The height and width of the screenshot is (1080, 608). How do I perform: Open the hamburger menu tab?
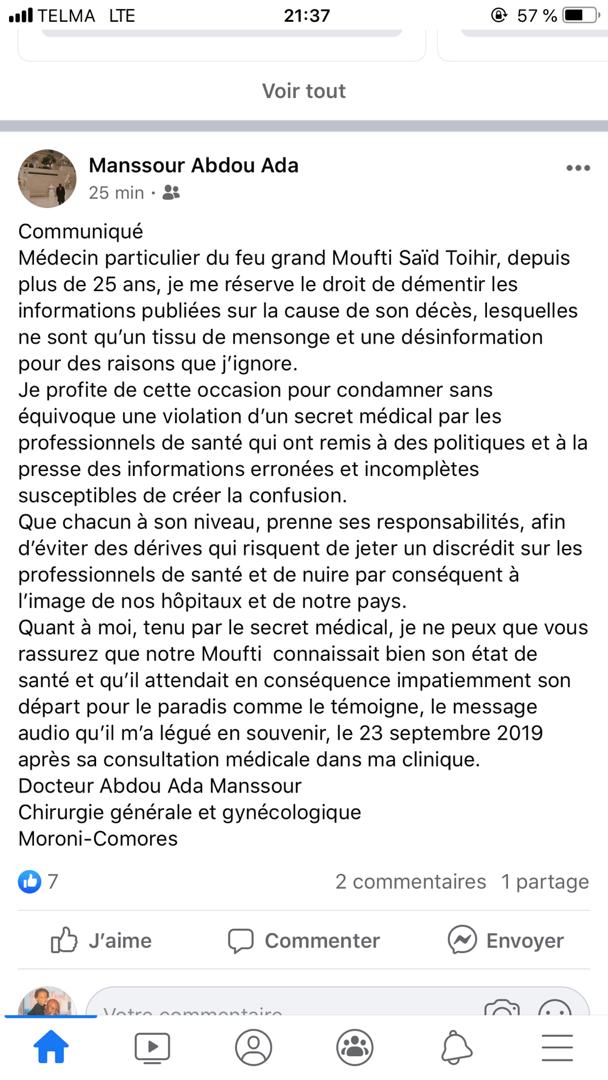[x=557, y=1046]
